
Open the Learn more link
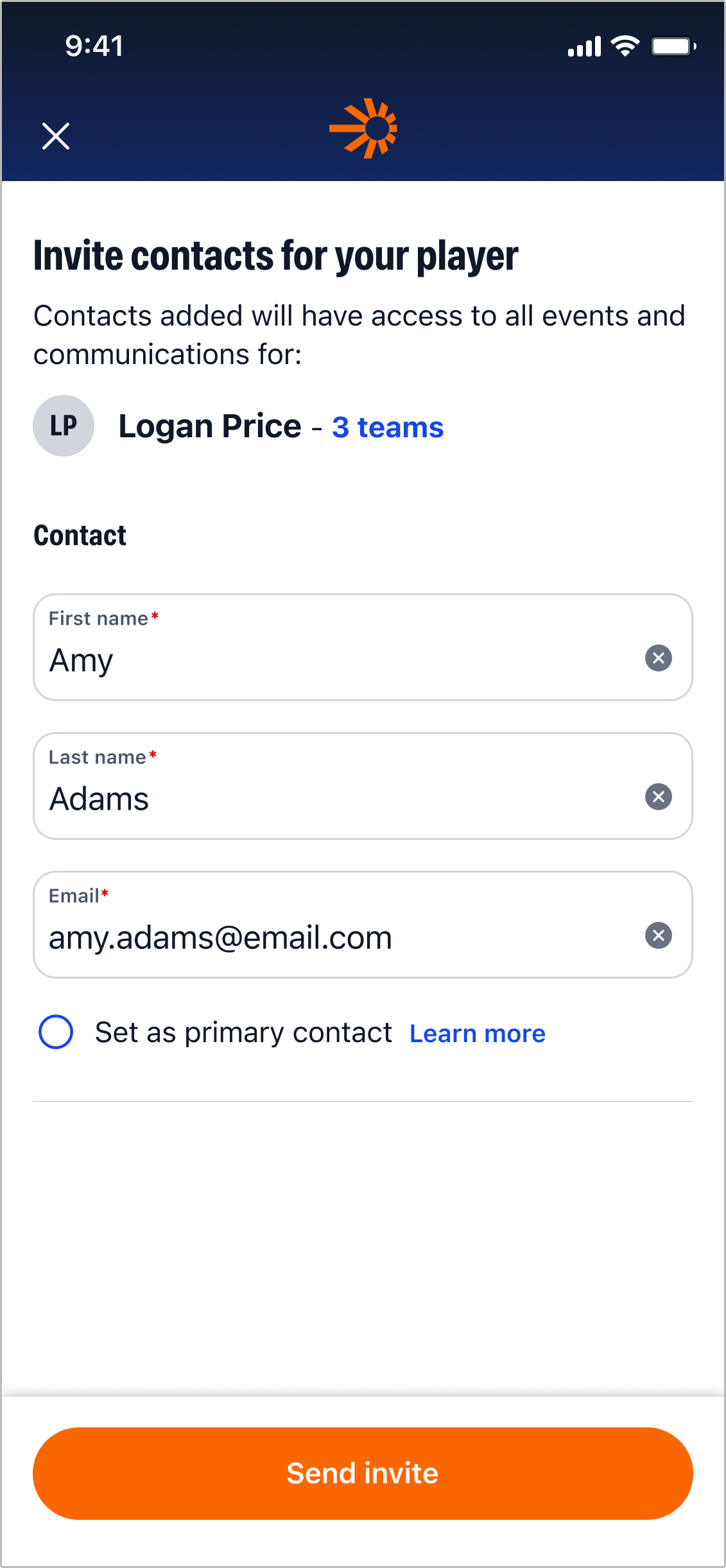[477, 1034]
